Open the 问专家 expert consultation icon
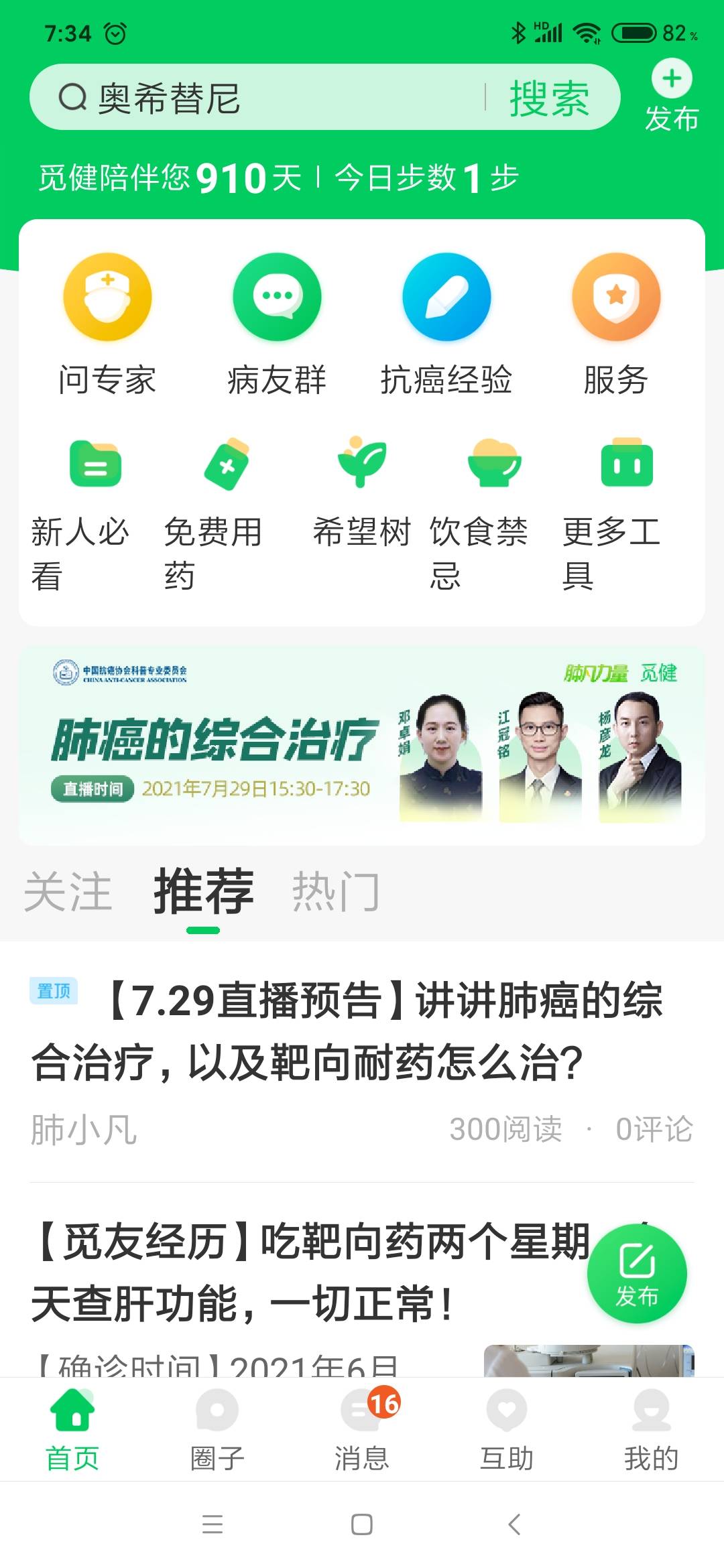Viewport: 724px width, 1568px height. click(107, 297)
